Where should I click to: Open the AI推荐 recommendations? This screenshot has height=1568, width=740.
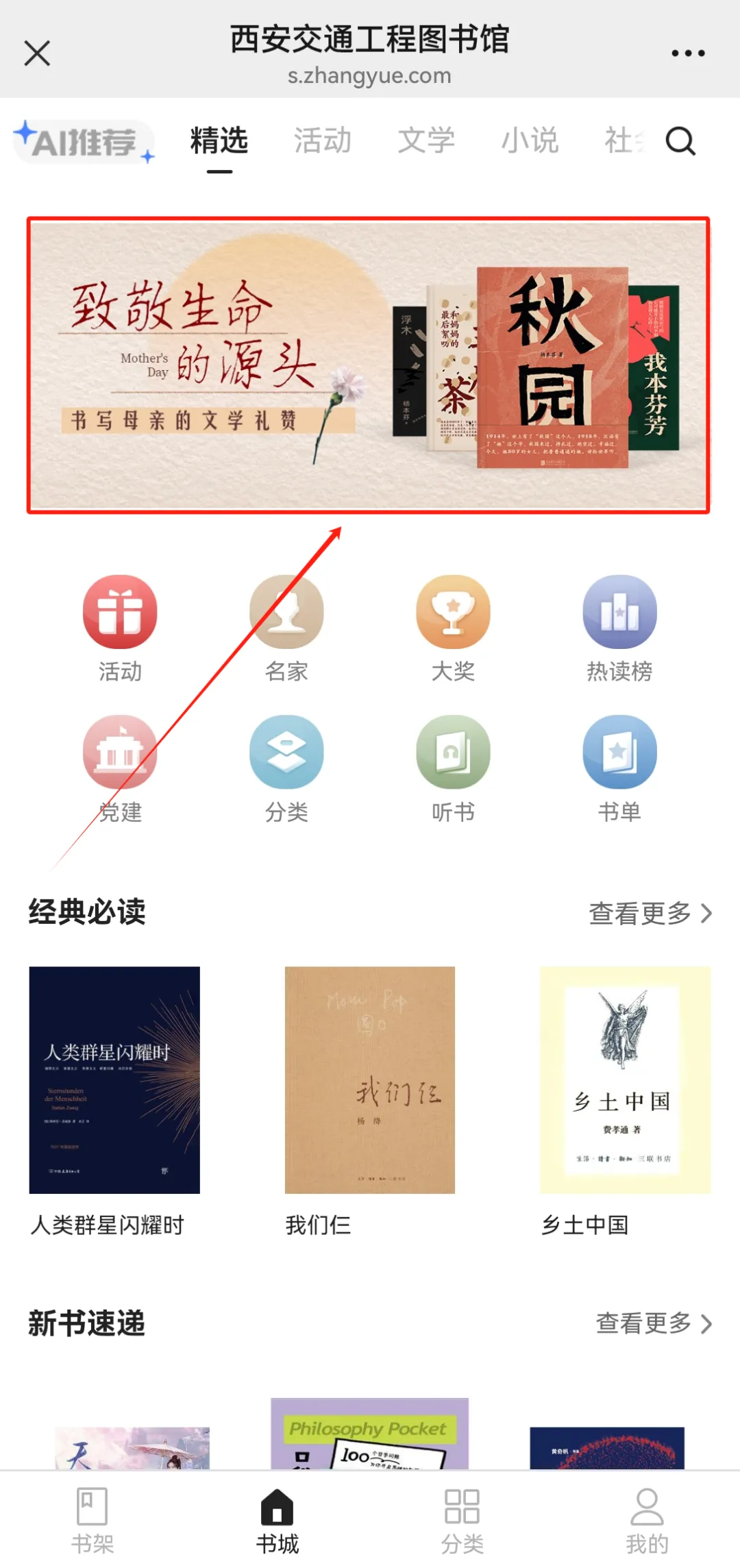pos(84,142)
